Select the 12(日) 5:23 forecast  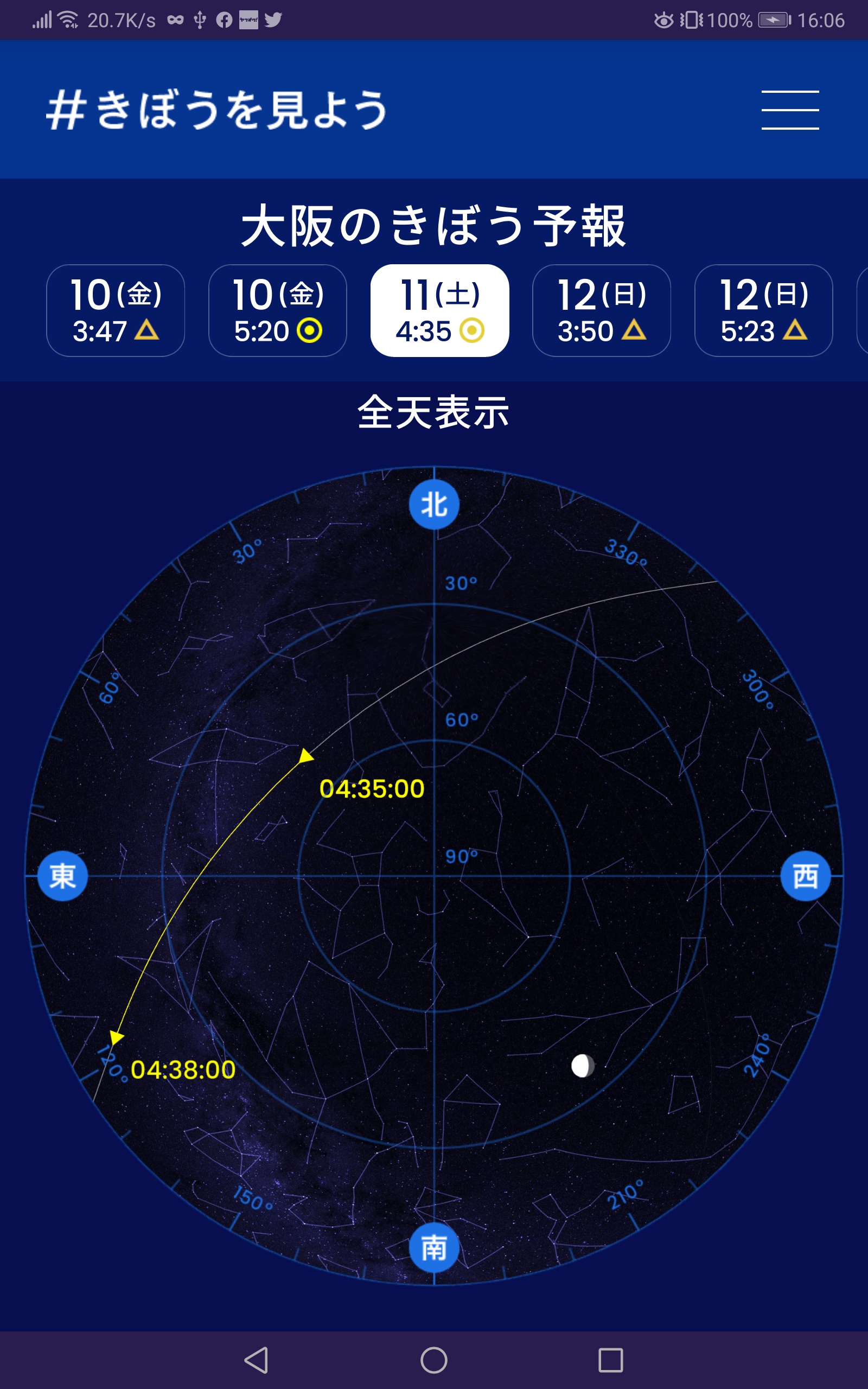[763, 310]
